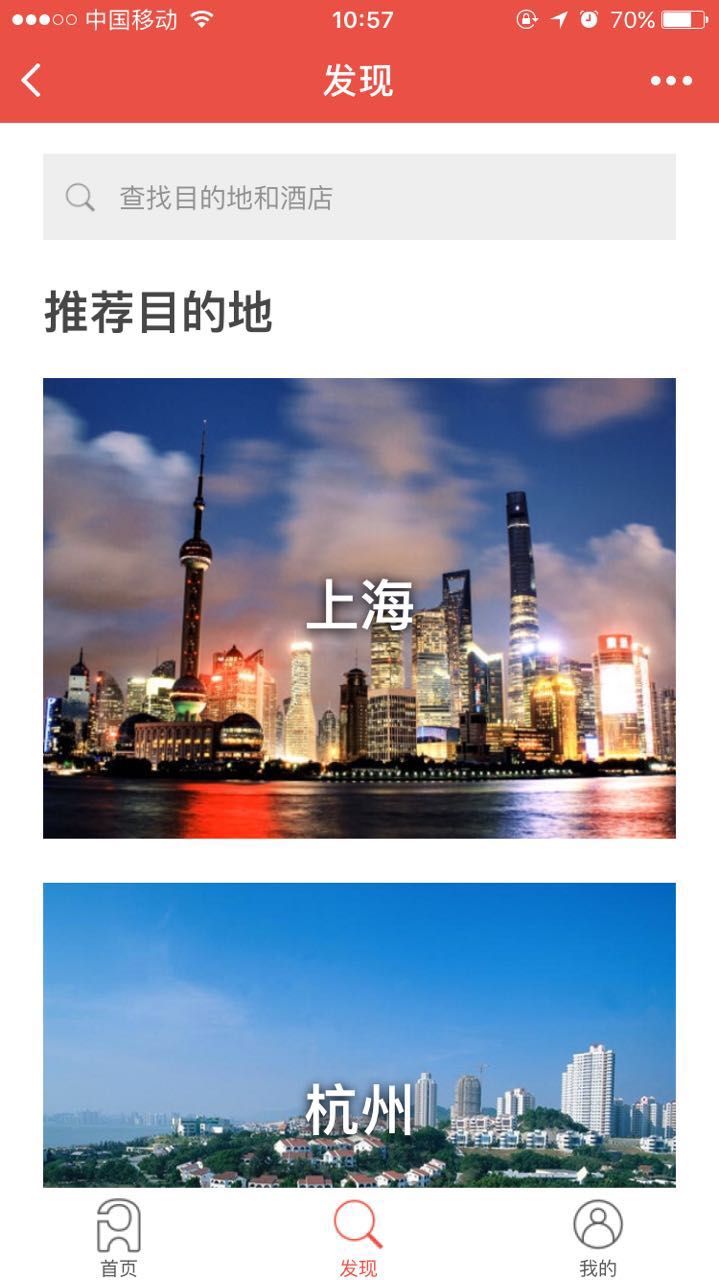Switch to the 首页 tab
This screenshot has height=1280, width=719.
point(119,1238)
